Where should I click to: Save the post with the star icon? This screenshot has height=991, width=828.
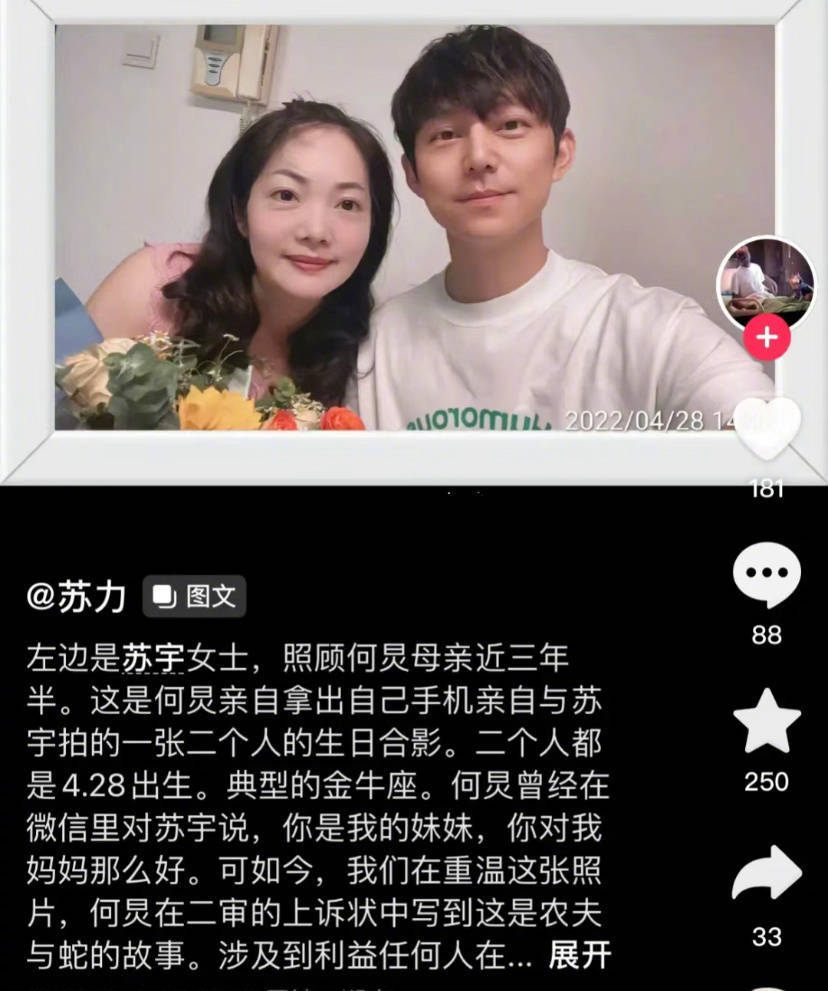(x=767, y=722)
